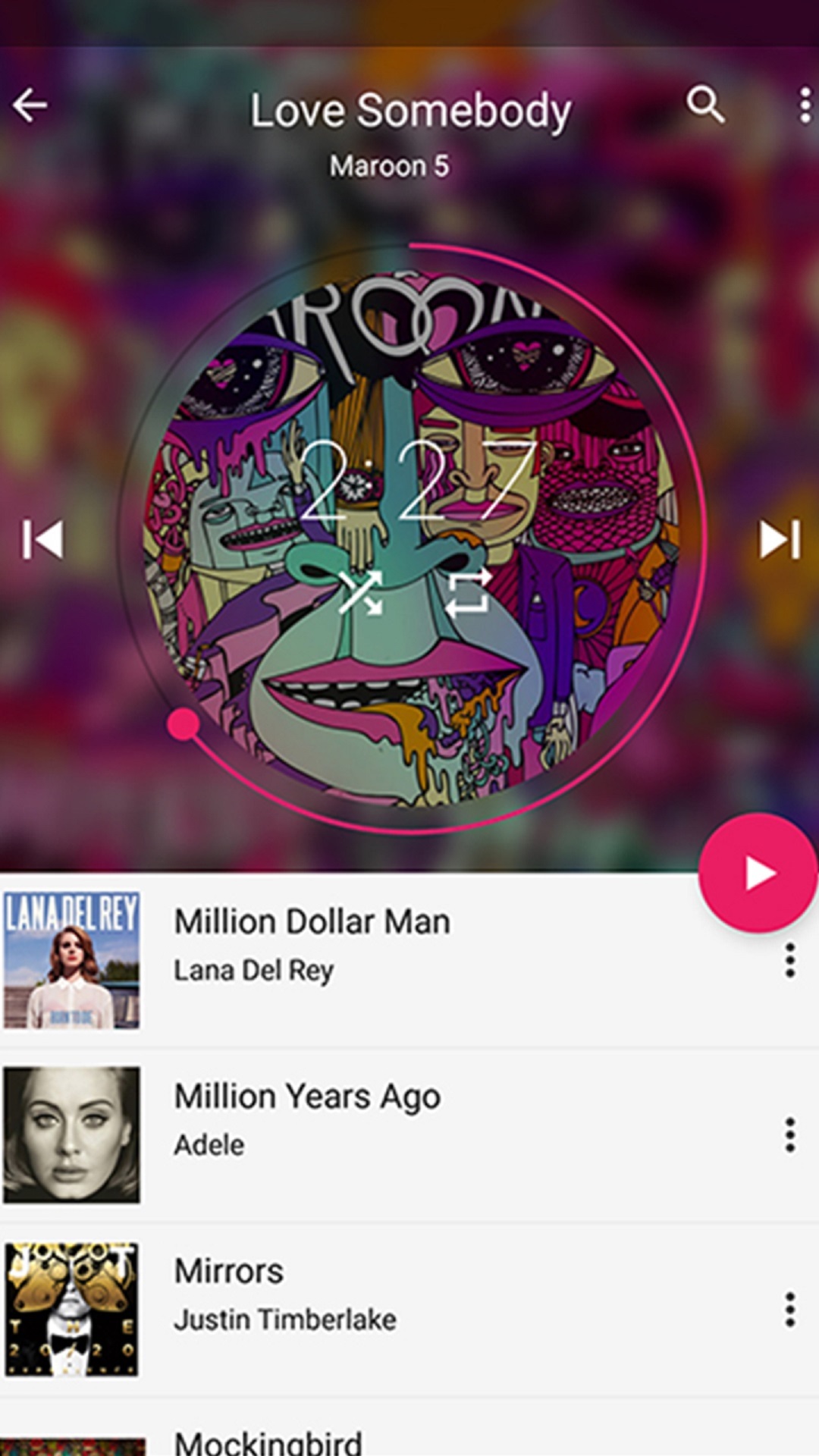The height and width of the screenshot is (1456, 819).
Task: Open the top overflow menu
Action: 804,105
